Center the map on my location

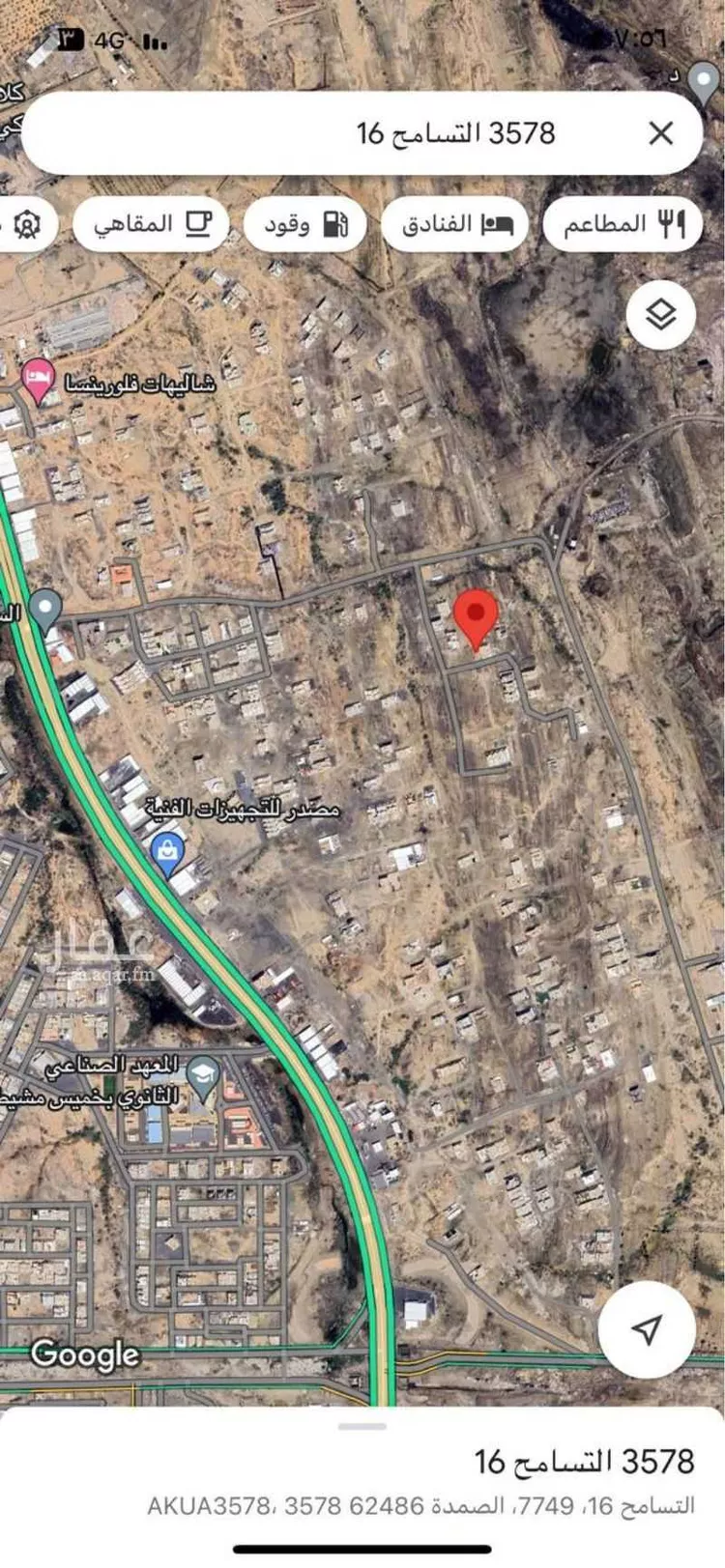point(647,1329)
